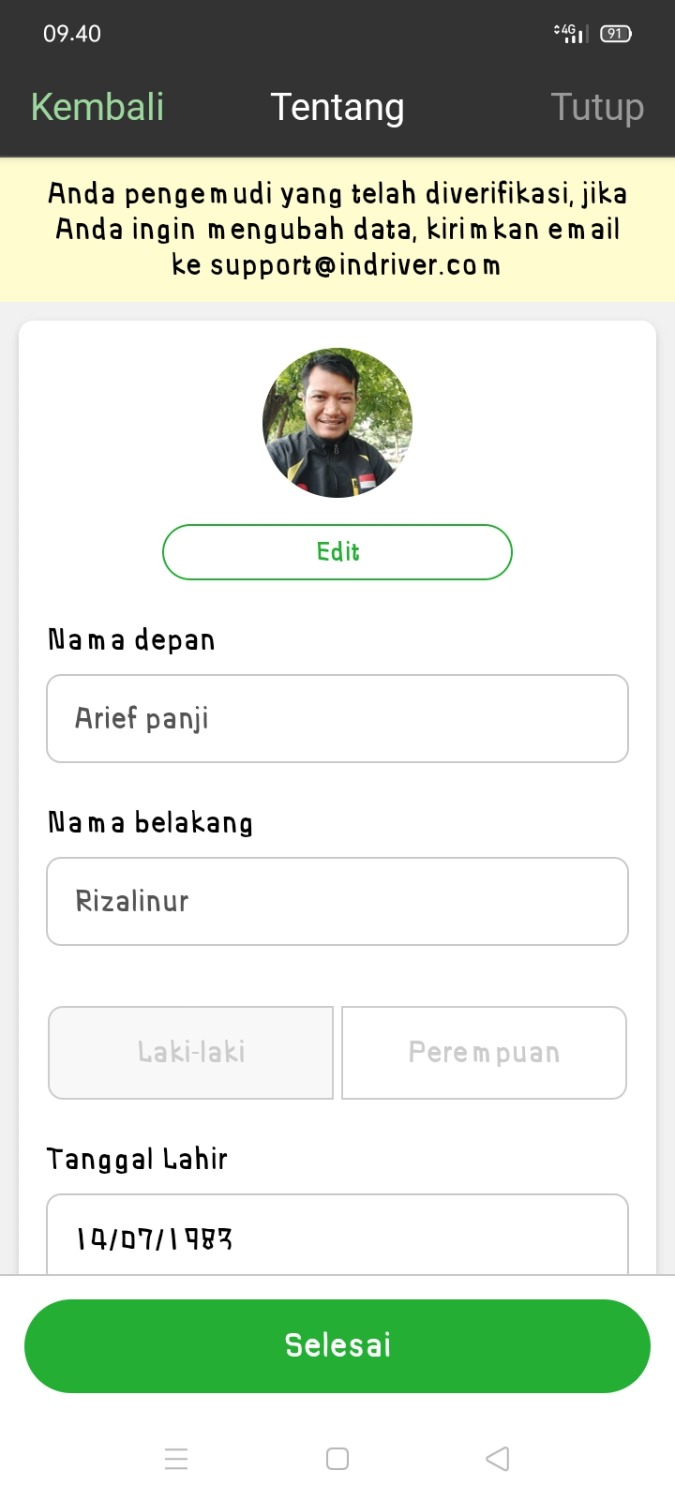This screenshot has width=675, height=1500.
Task: Tap the Edit profile photo button
Action: pos(337,552)
